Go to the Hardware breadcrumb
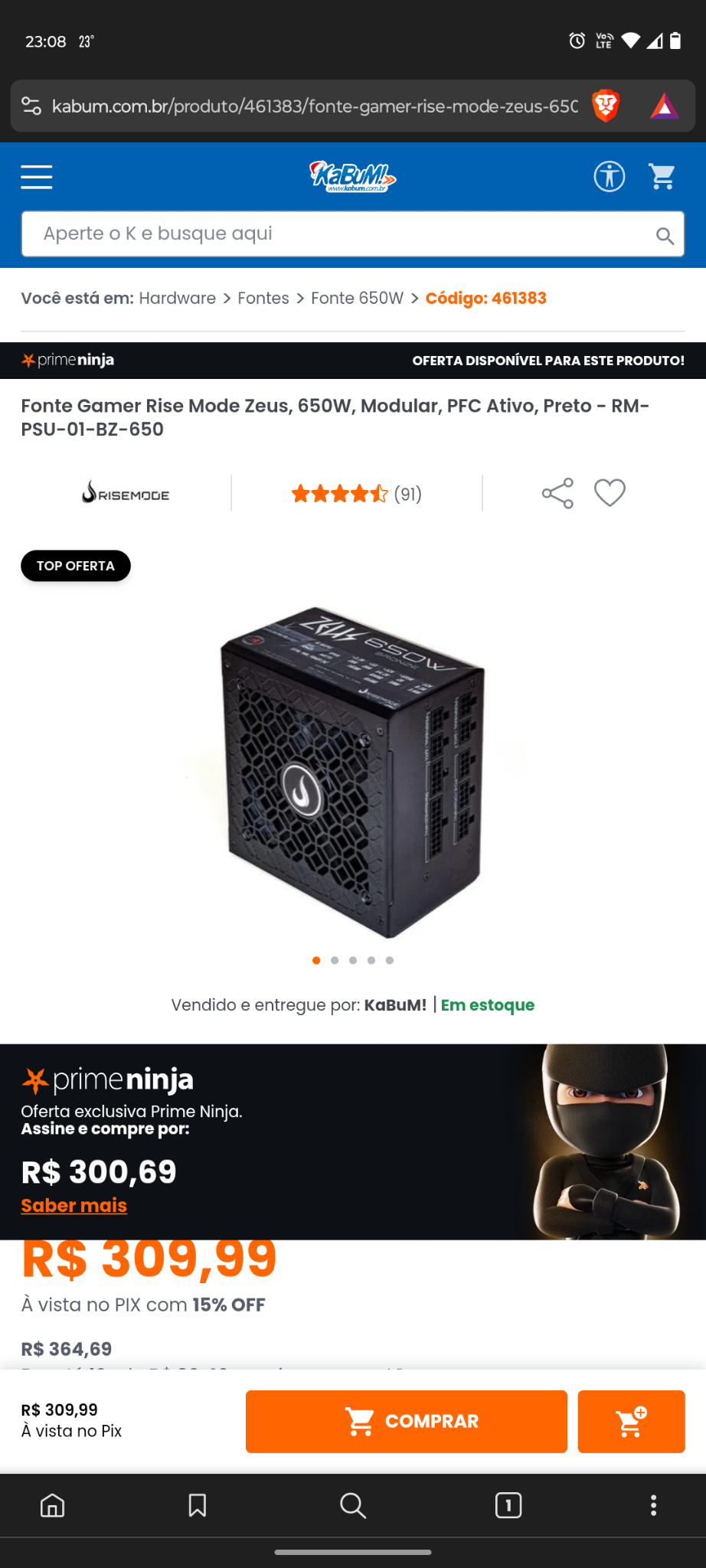The height and width of the screenshot is (1568, 706). point(178,298)
